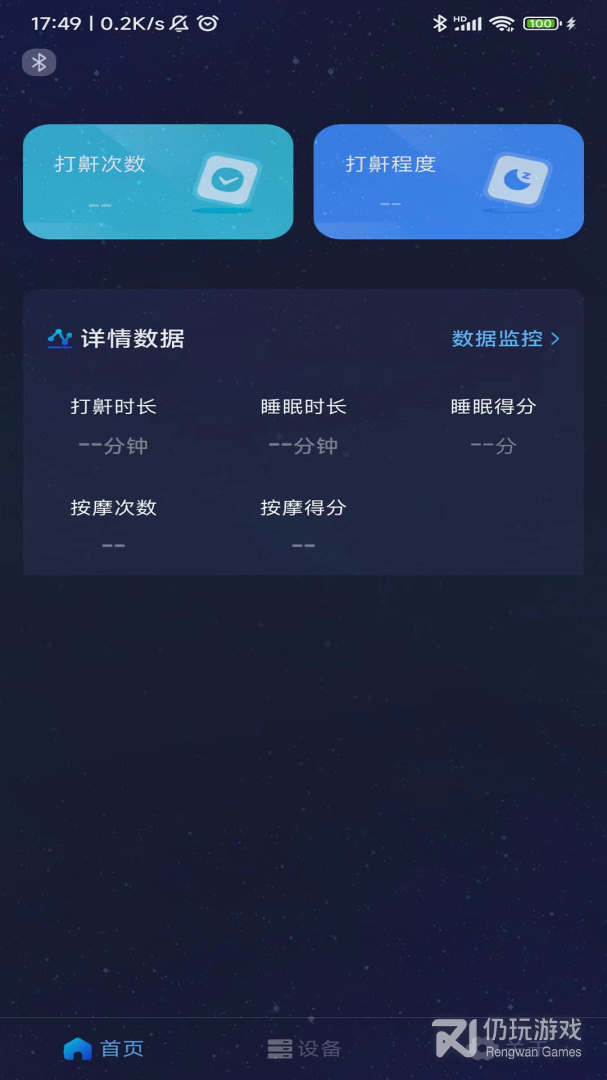Open the 打鼾次数 card
Image resolution: width=607 pixels, height=1080 pixels.
158,182
